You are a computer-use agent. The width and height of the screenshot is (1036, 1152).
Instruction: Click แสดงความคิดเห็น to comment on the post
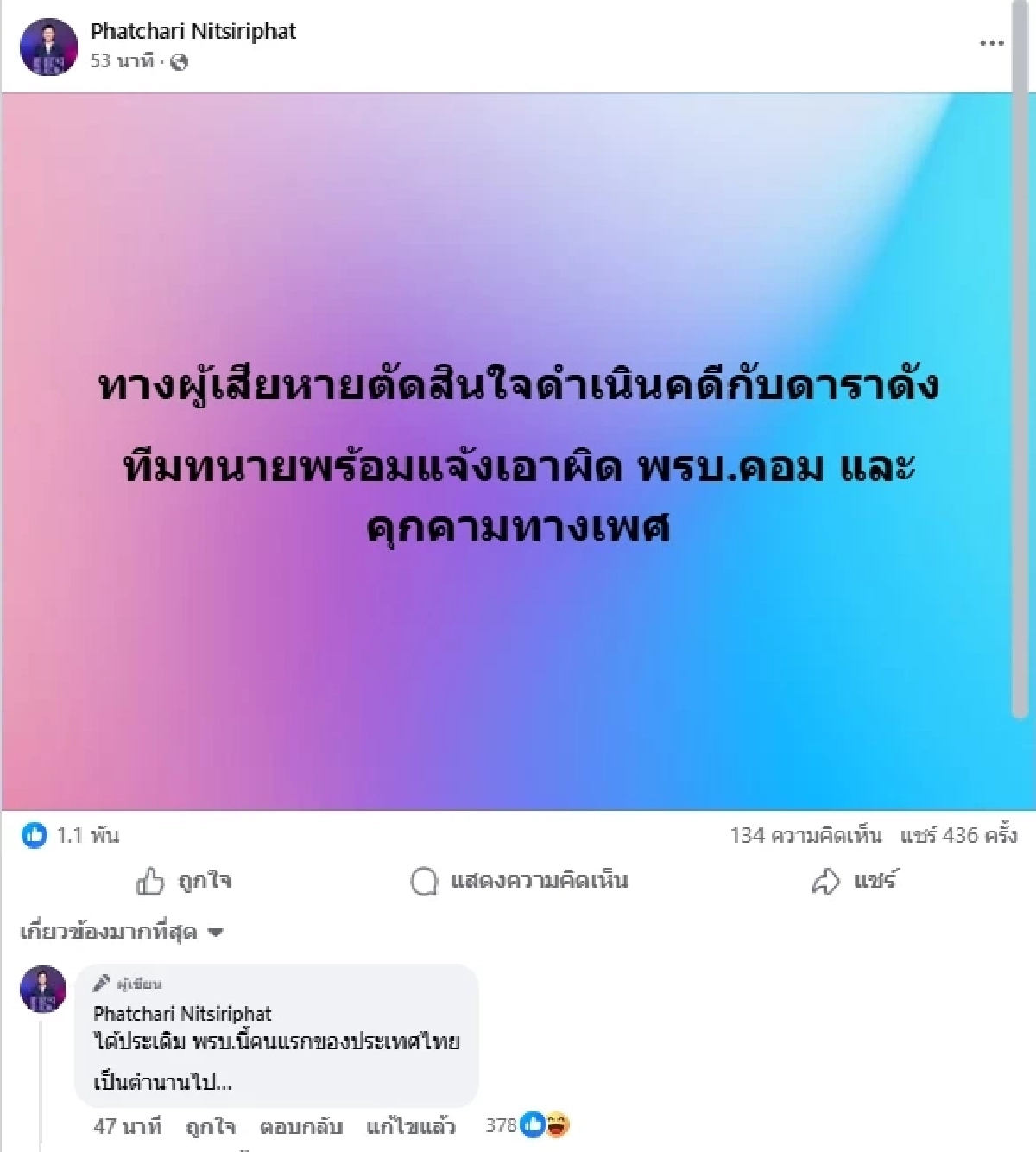pos(540,882)
